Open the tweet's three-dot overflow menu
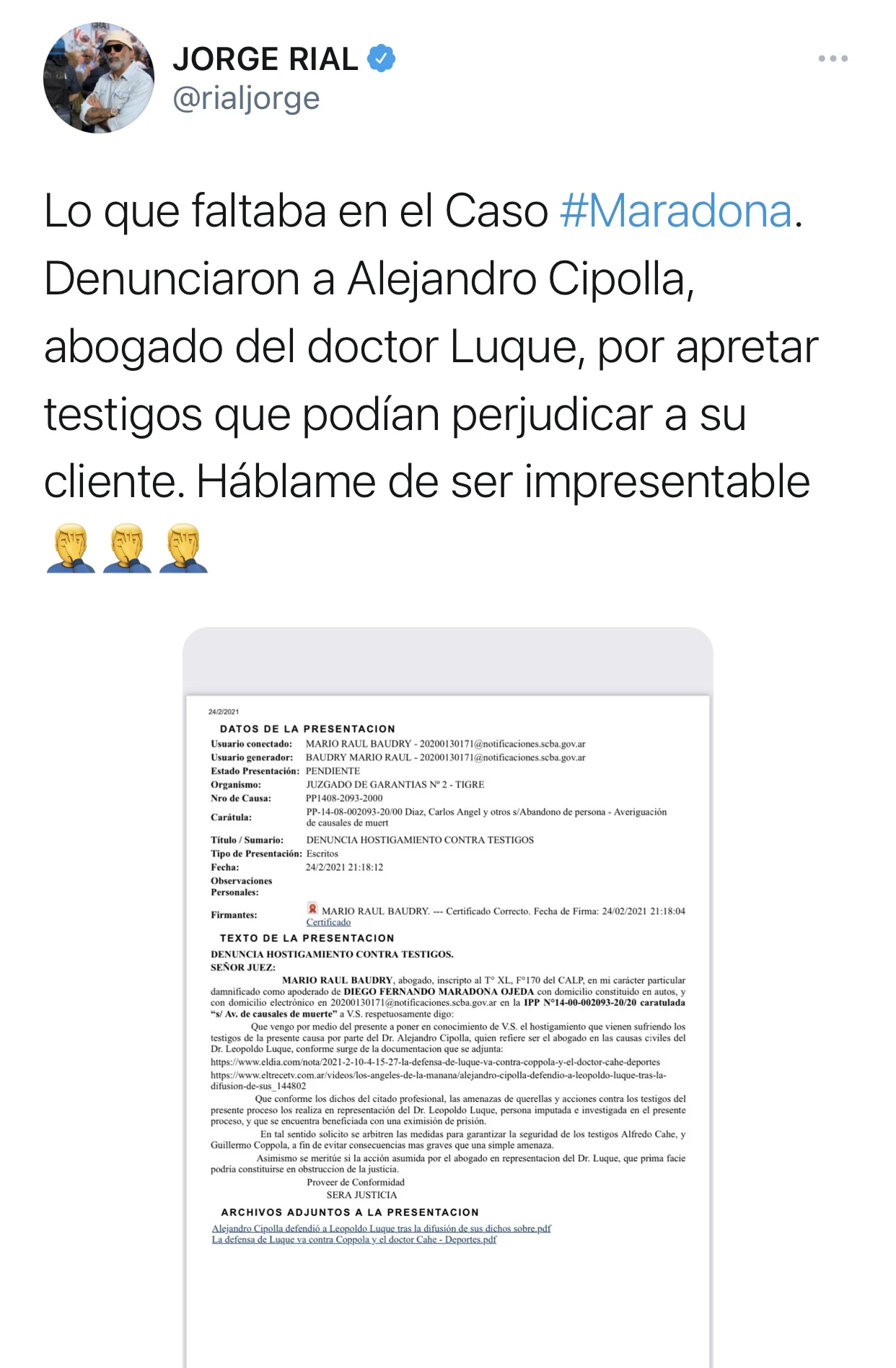 pyautogui.click(x=833, y=58)
